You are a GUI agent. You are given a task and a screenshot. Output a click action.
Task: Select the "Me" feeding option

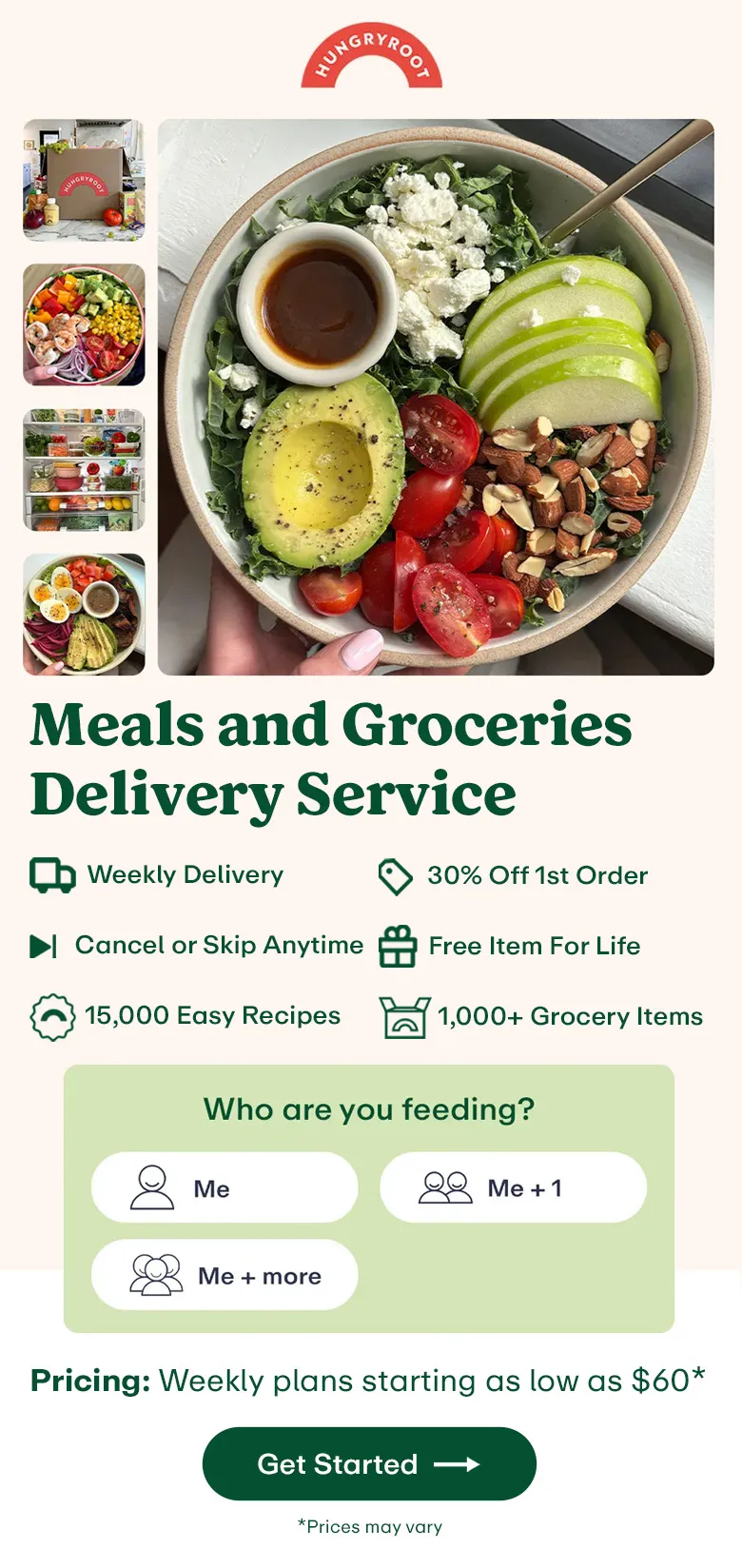click(225, 1187)
